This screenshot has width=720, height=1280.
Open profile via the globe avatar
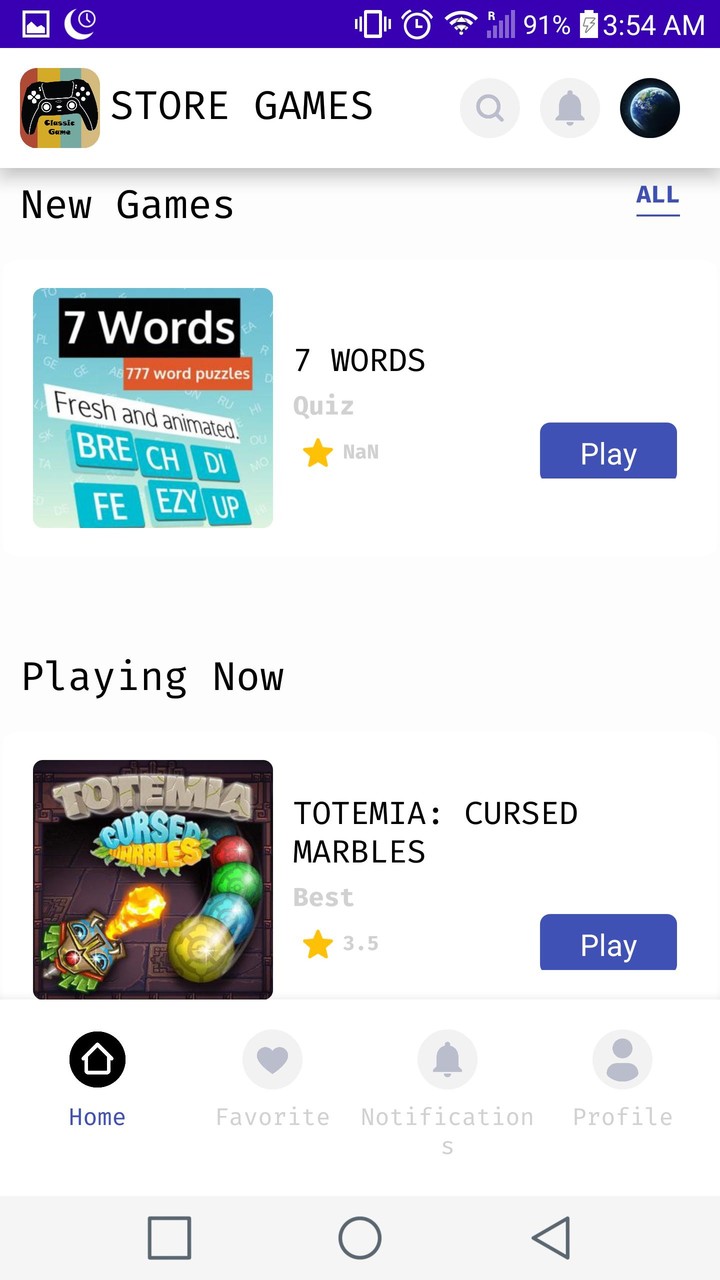[649, 107]
